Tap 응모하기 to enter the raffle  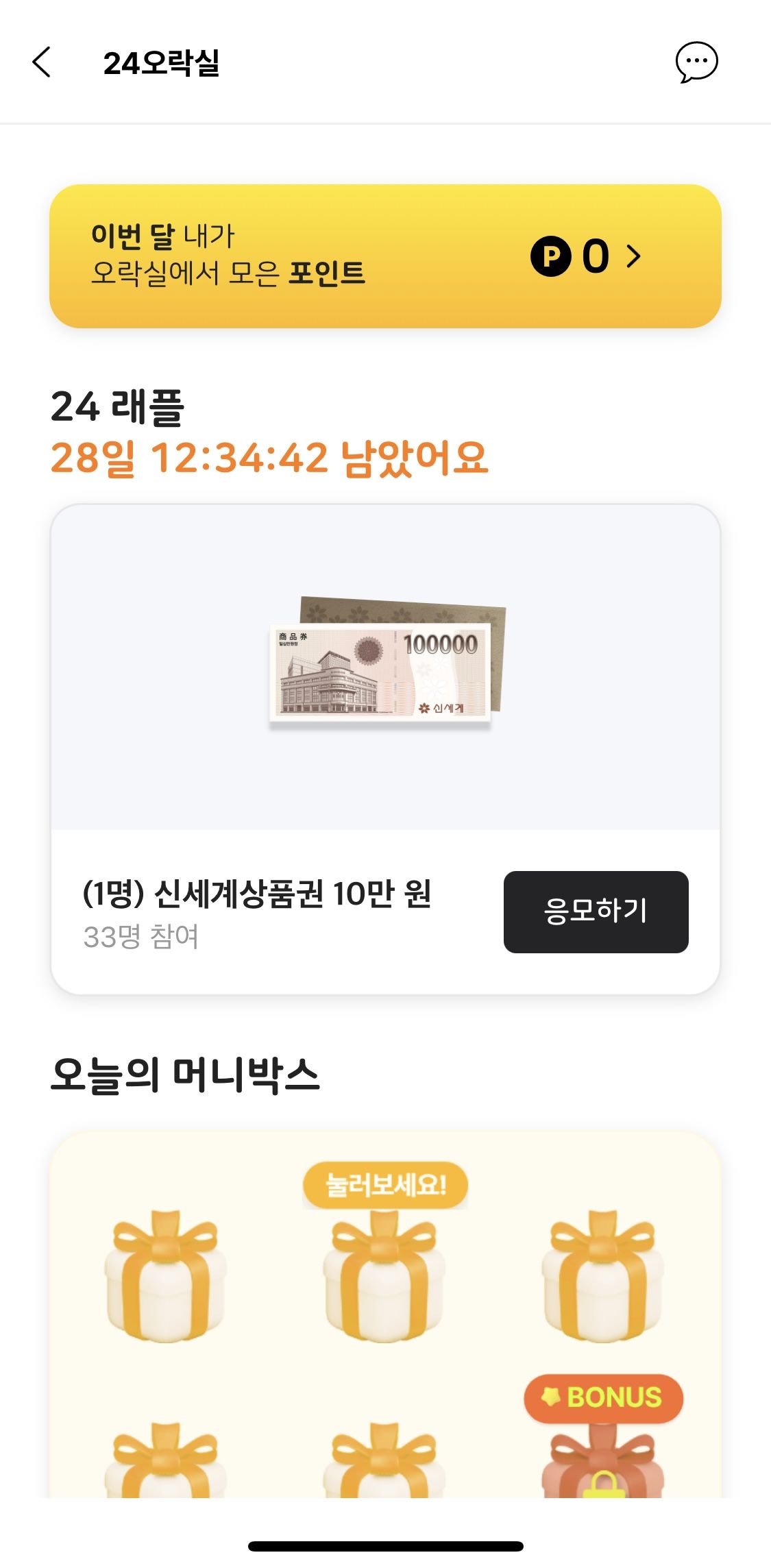[596, 911]
